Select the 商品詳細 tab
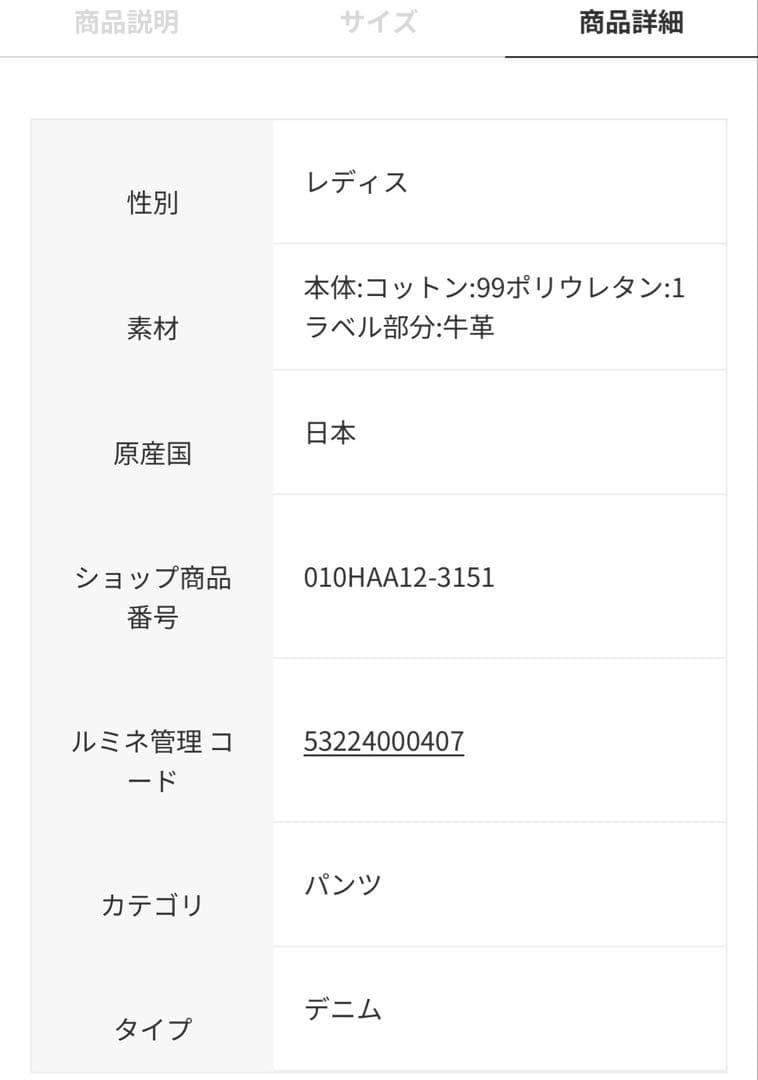Viewport: 758px width, 1080px height. (631, 23)
